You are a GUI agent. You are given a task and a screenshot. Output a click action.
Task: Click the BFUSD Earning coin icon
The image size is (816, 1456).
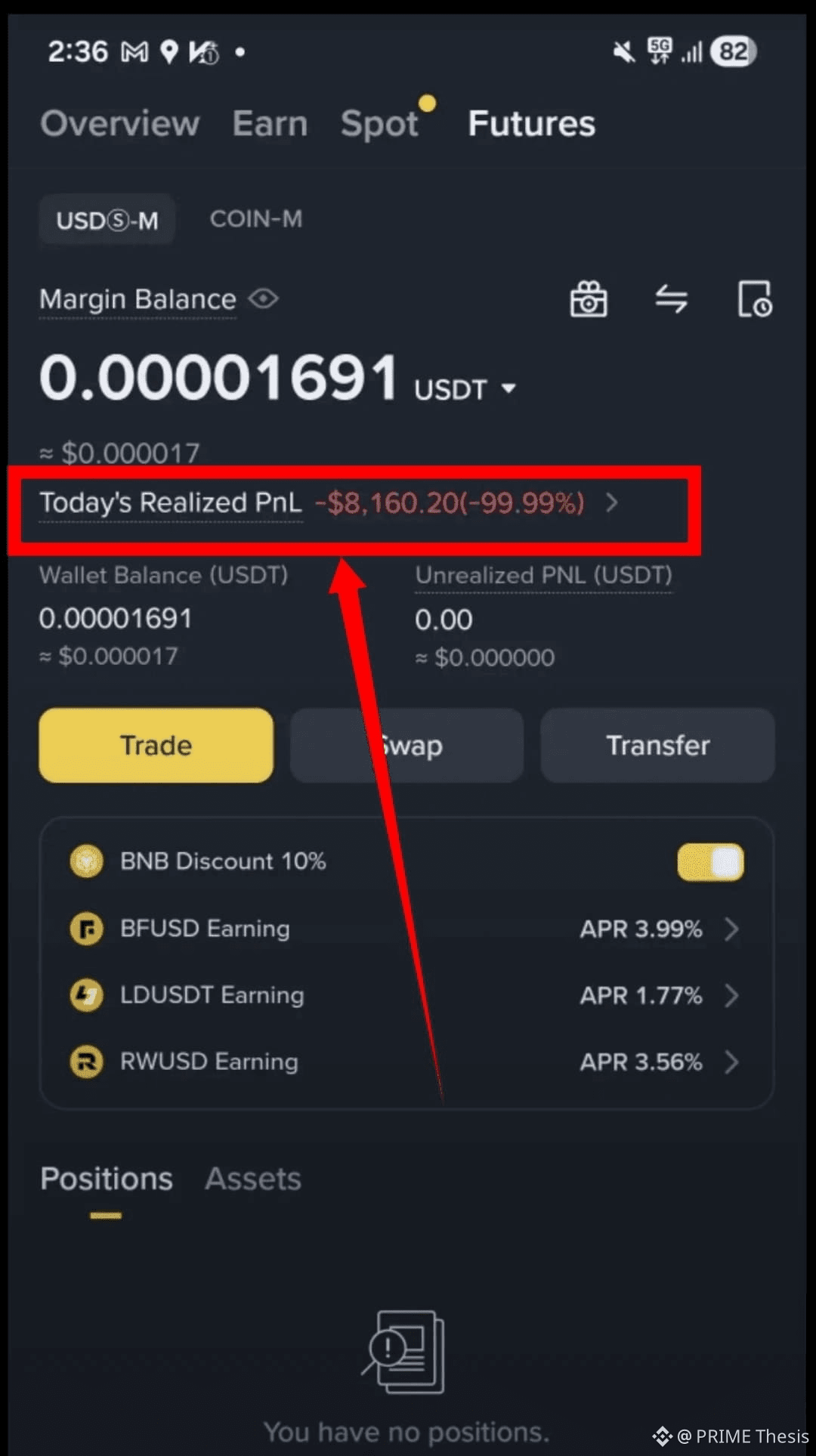(86, 929)
